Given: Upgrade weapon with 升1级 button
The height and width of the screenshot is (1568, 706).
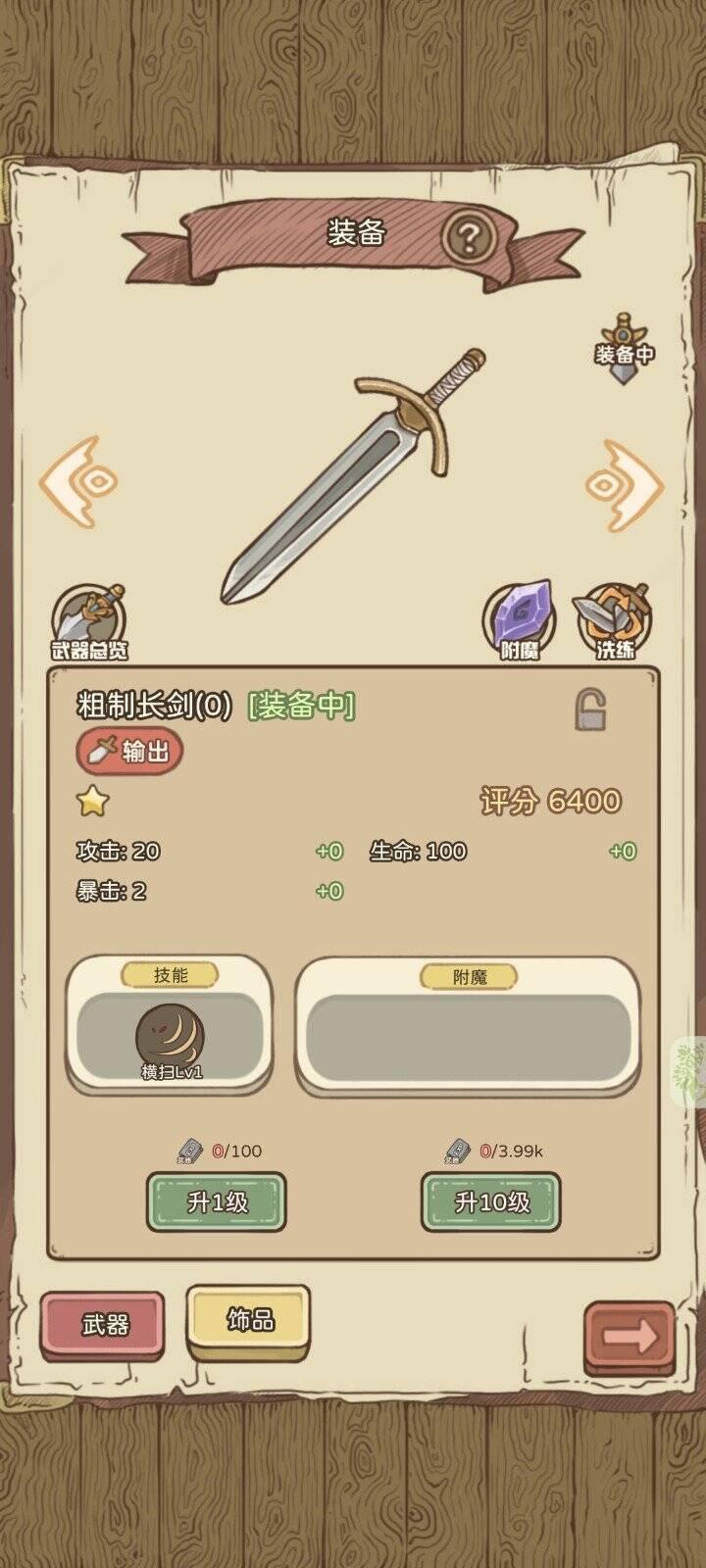Looking at the screenshot, I should (x=217, y=1201).
